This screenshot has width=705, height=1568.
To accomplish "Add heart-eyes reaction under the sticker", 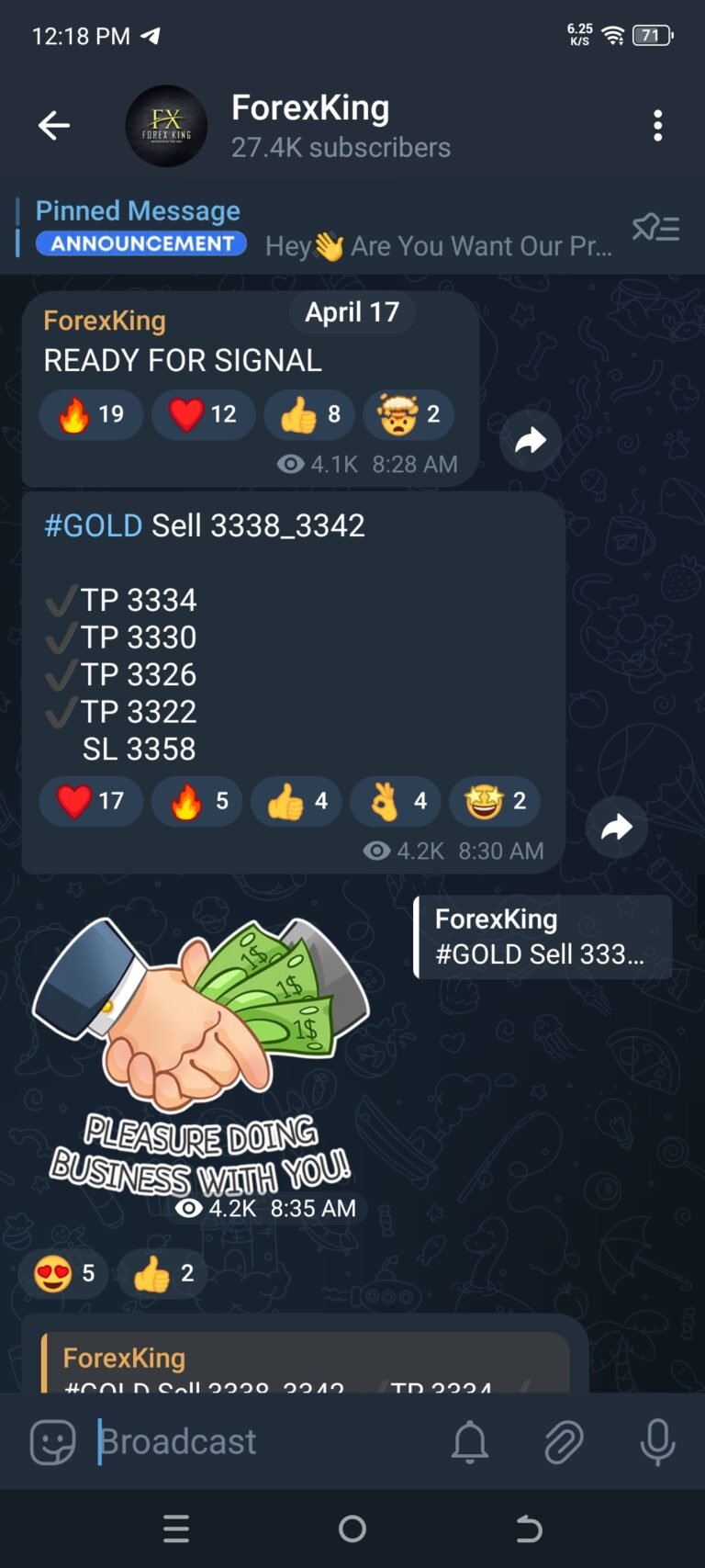I will [x=63, y=1273].
